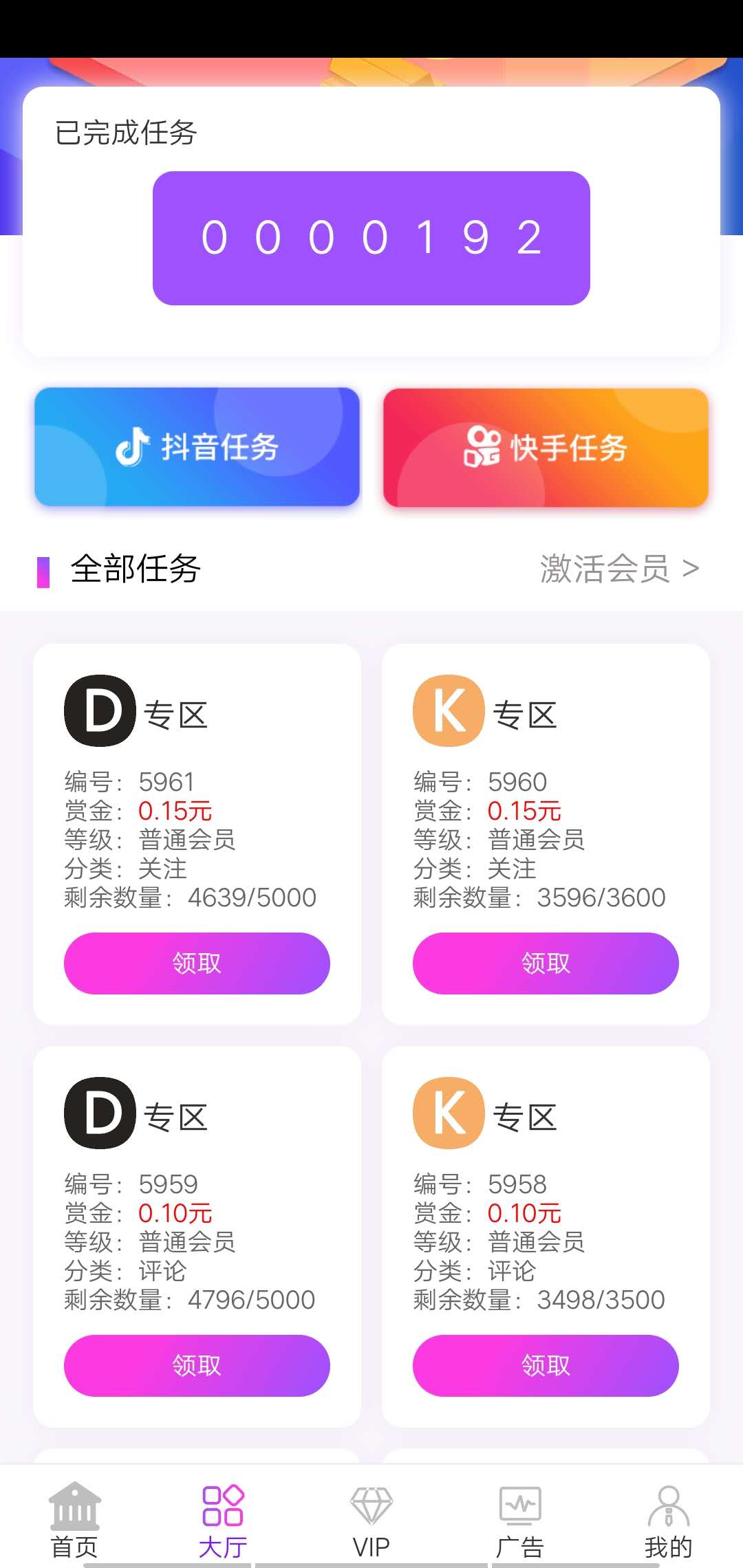Open the 抖音任务 banner
The image size is (743, 1568).
(196, 448)
